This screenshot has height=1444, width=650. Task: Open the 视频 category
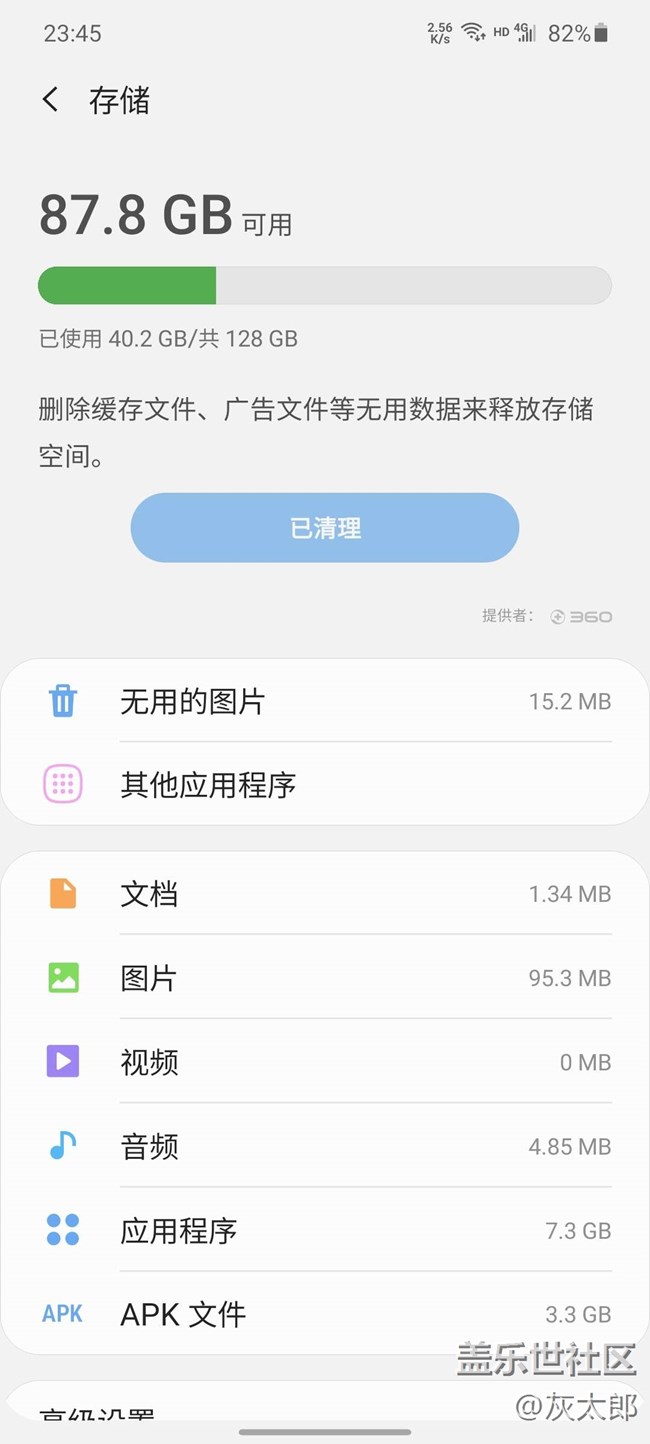(x=325, y=1061)
